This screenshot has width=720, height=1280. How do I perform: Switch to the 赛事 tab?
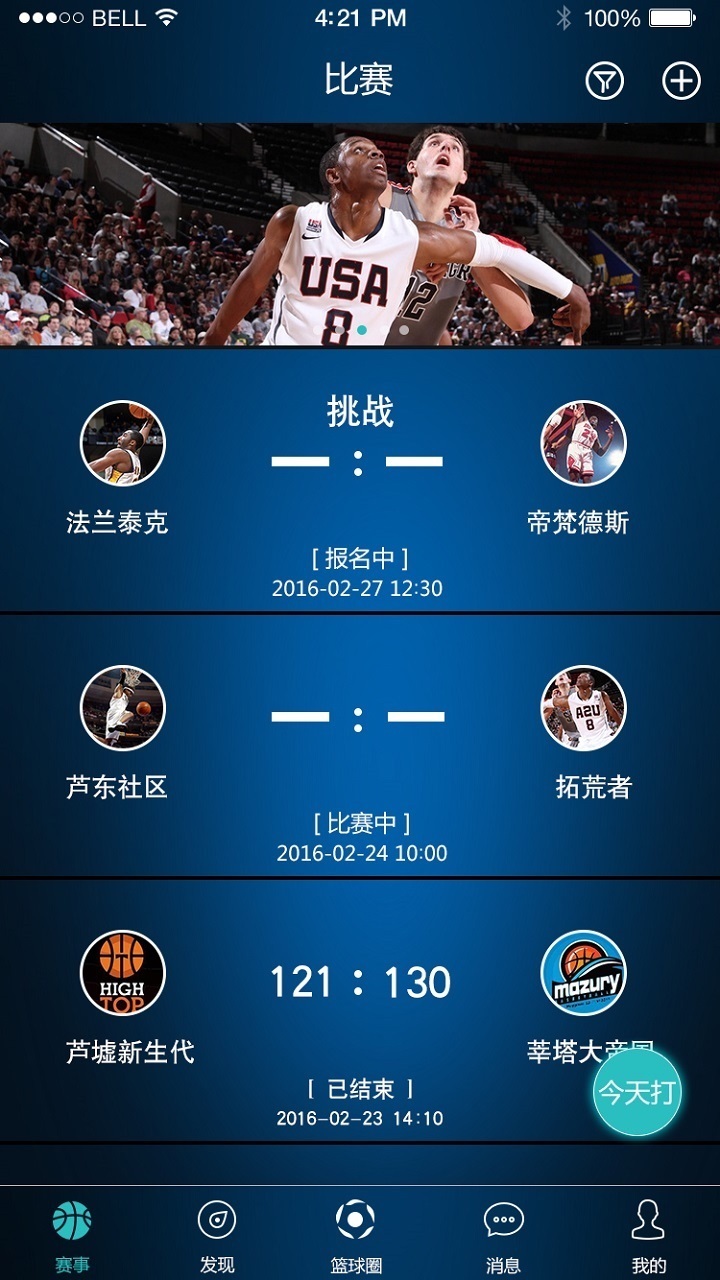72,1235
